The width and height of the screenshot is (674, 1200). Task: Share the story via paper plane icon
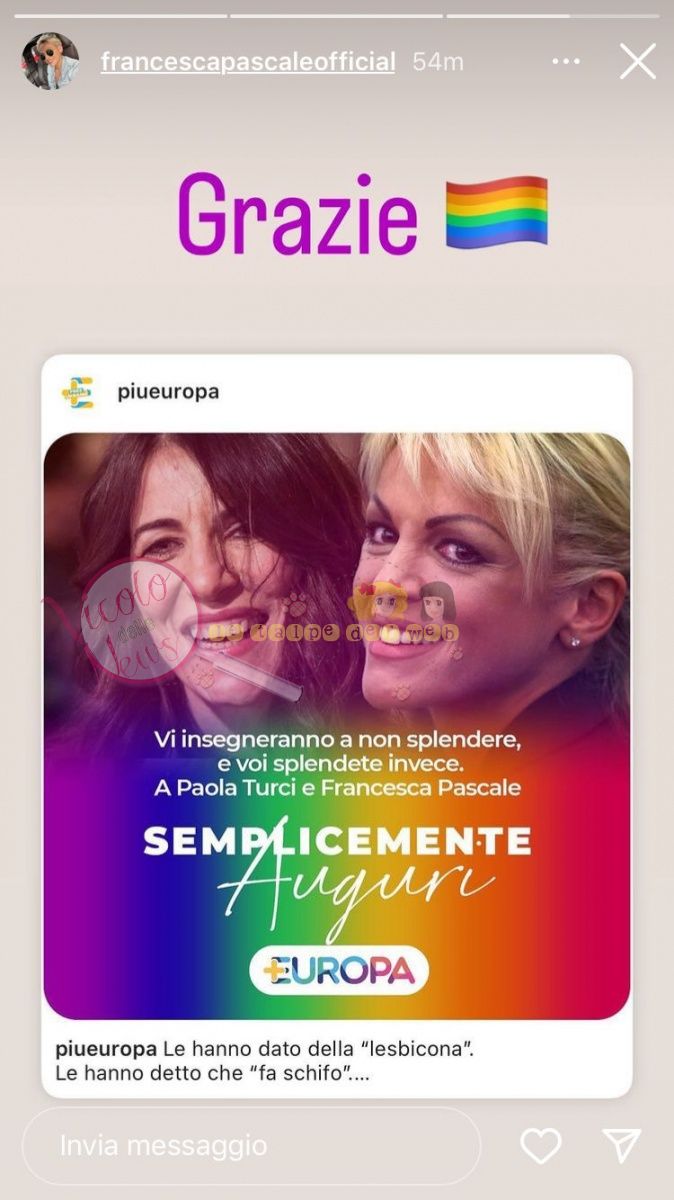click(622, 1146)
